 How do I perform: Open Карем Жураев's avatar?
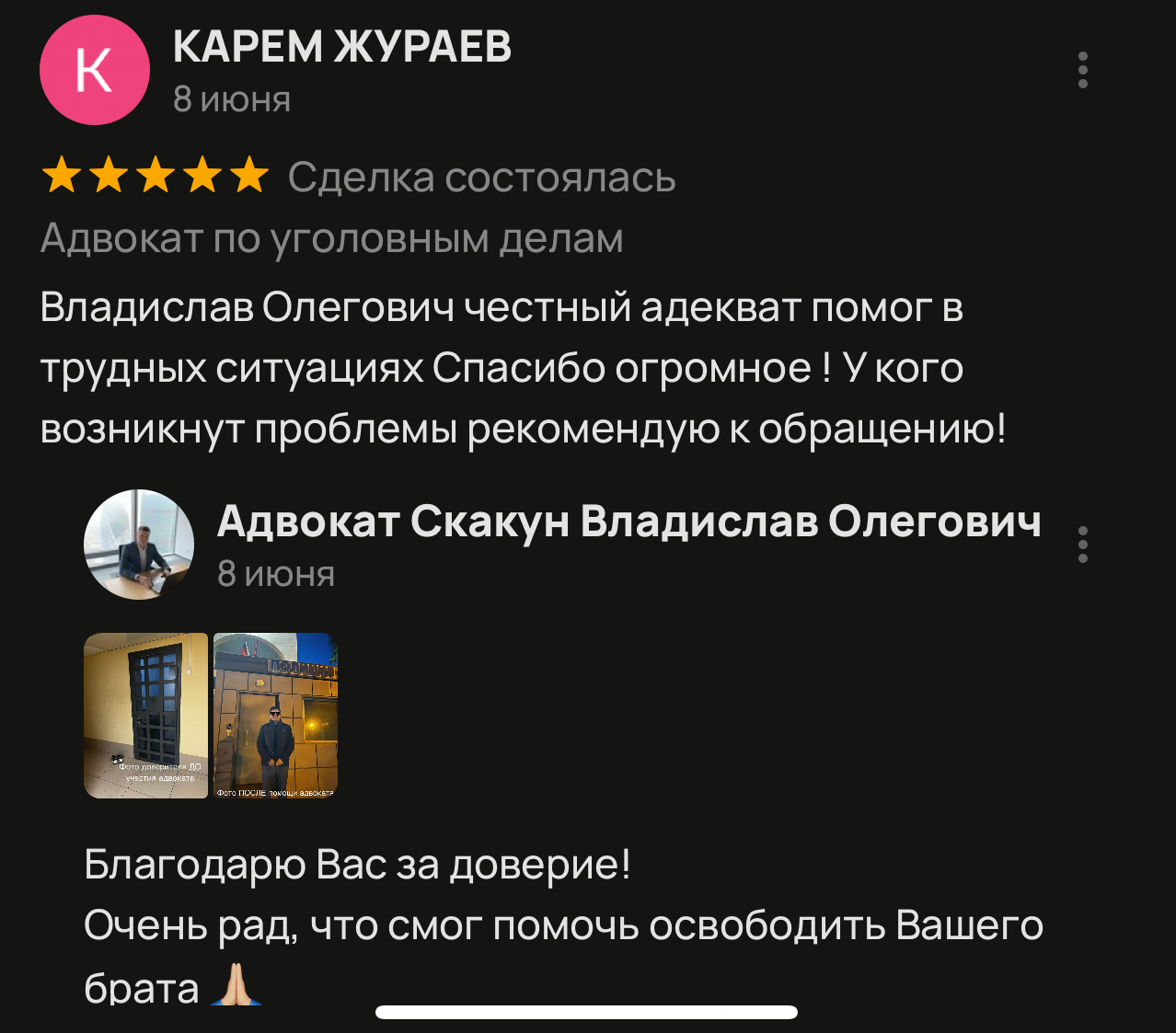95,70
